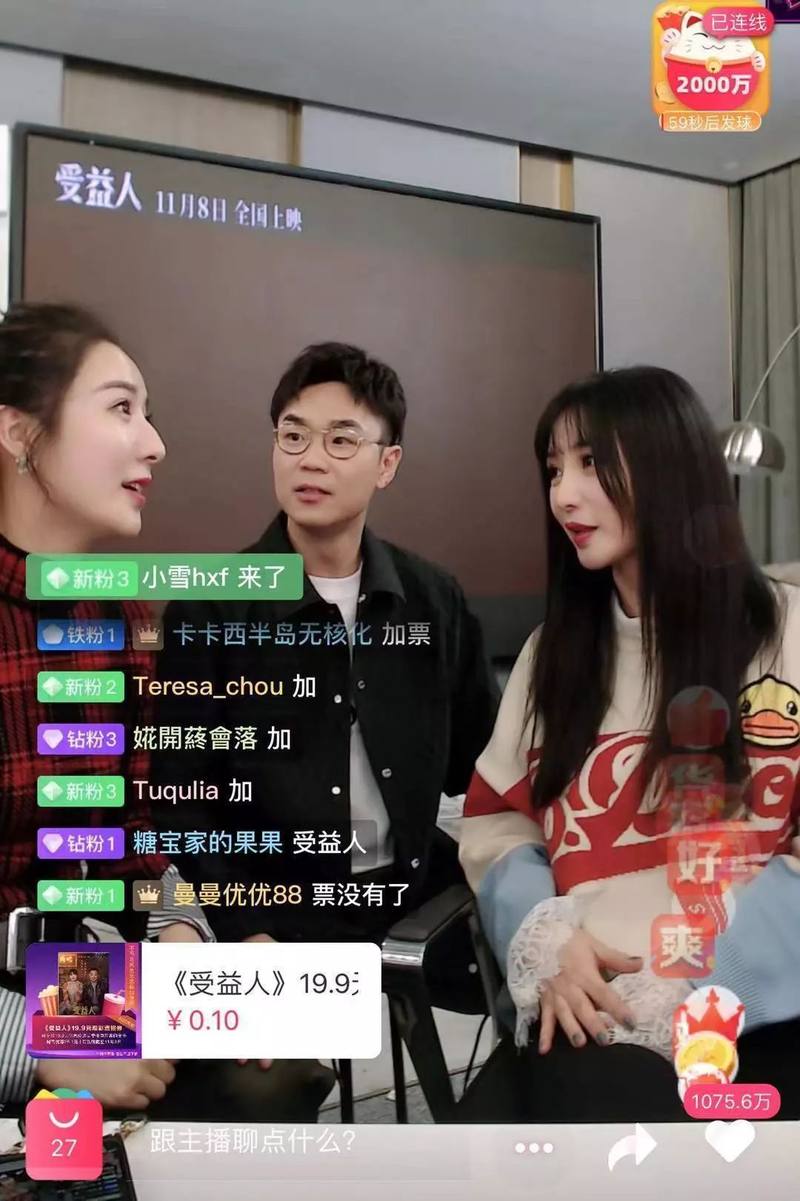
Task: Share this livestream
Action: (631, 1146)
